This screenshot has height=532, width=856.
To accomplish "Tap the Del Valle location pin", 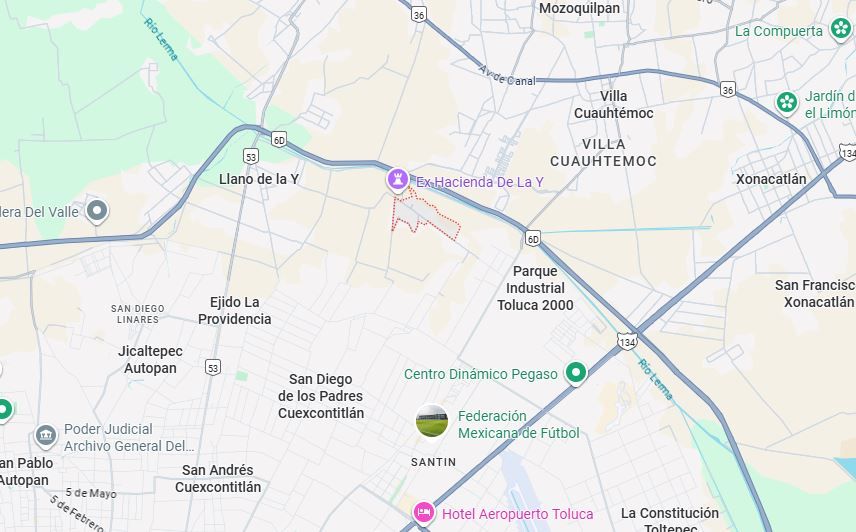I will 97,211.
